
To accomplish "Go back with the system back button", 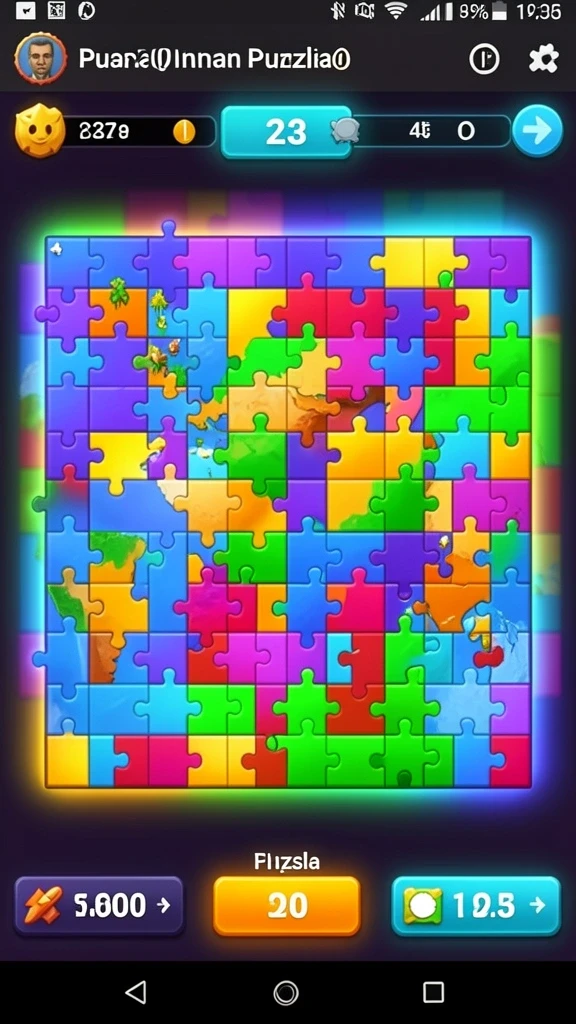I will click(x=136, y=993).
